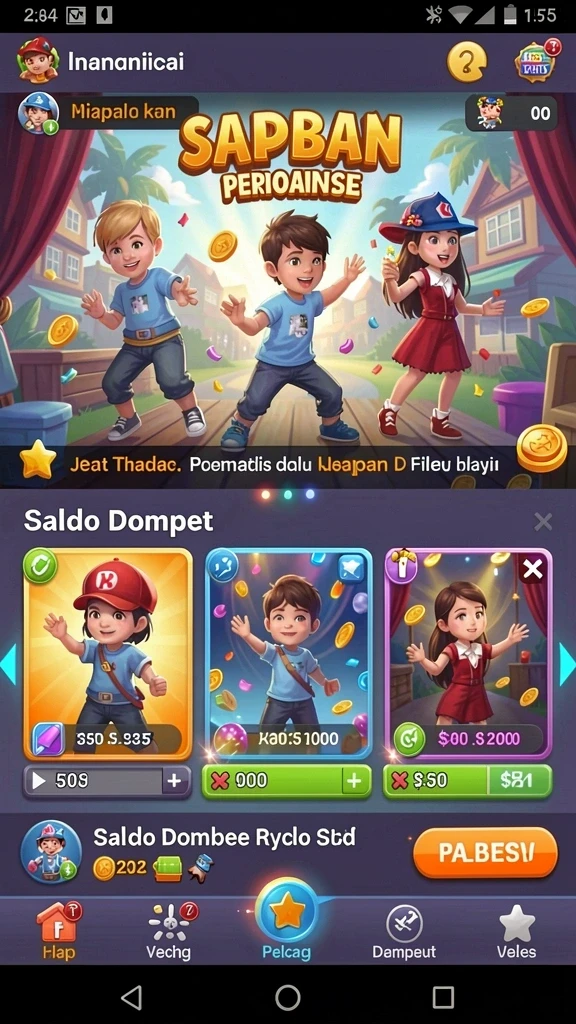Select the Pelcag star tab
Image resolution: width=576 pixels, height=1024 pixels.
tap(287, 921)
